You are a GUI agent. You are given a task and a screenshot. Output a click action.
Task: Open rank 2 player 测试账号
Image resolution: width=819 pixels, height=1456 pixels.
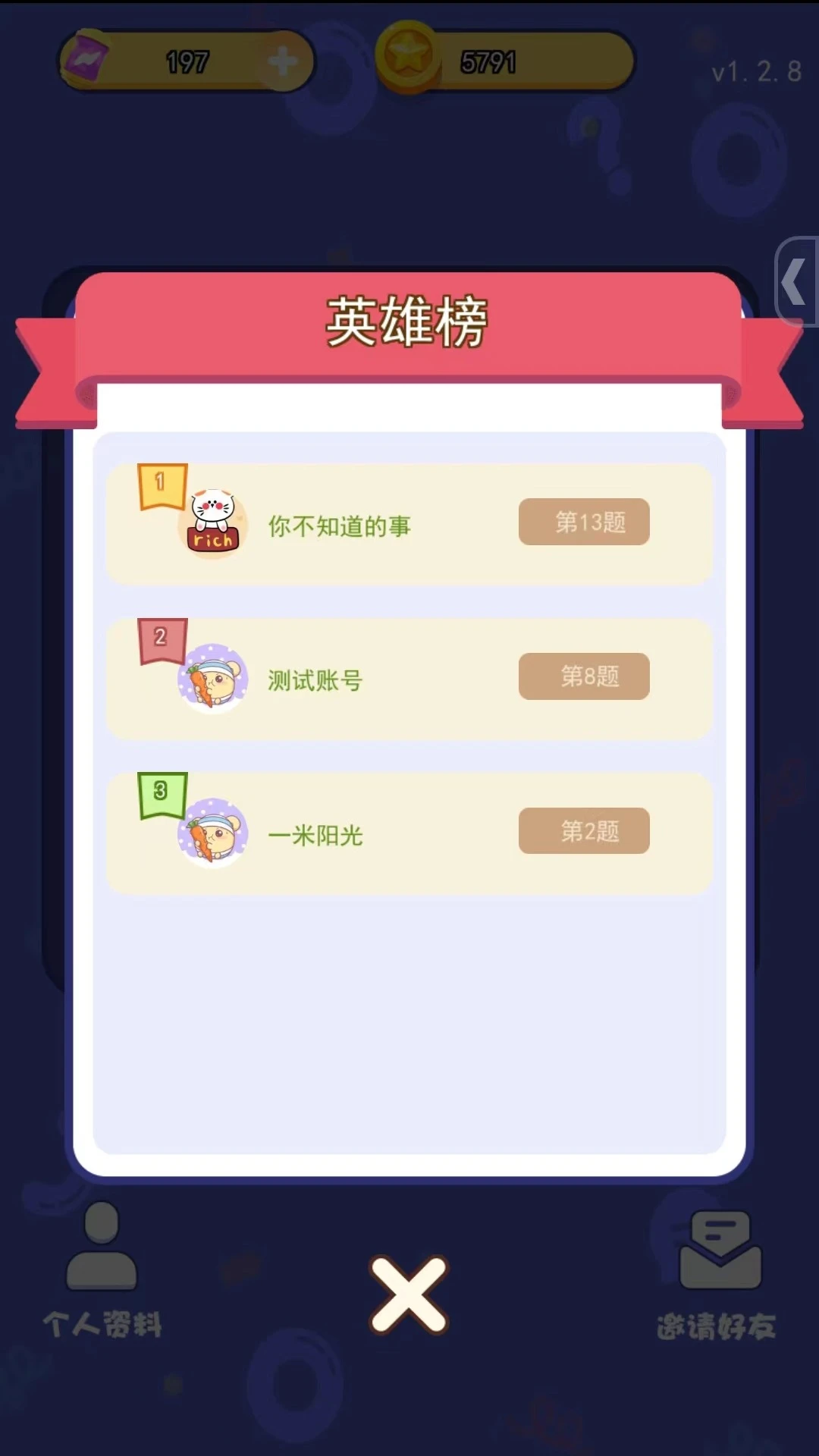(x=409, y=679)
